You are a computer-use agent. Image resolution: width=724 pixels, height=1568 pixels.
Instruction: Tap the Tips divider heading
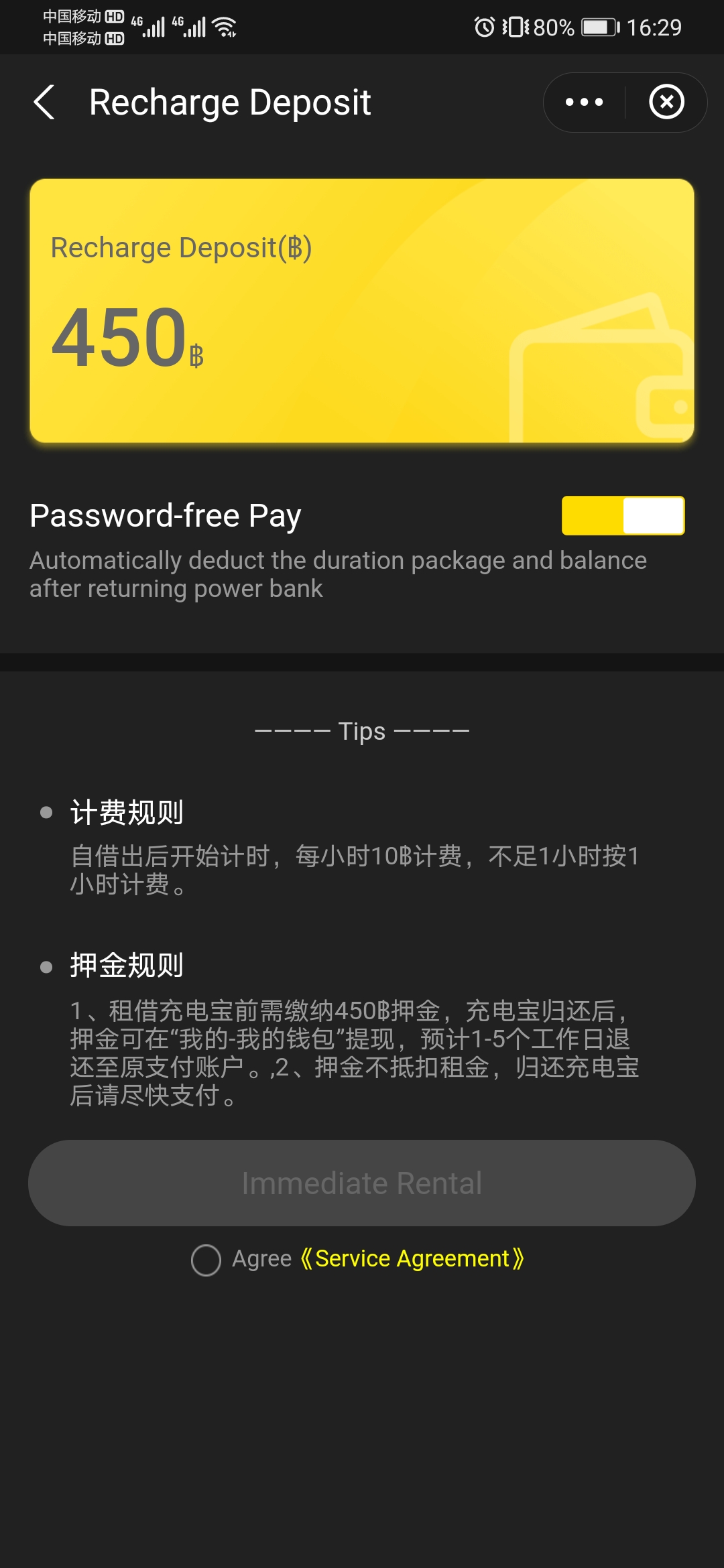361,730
